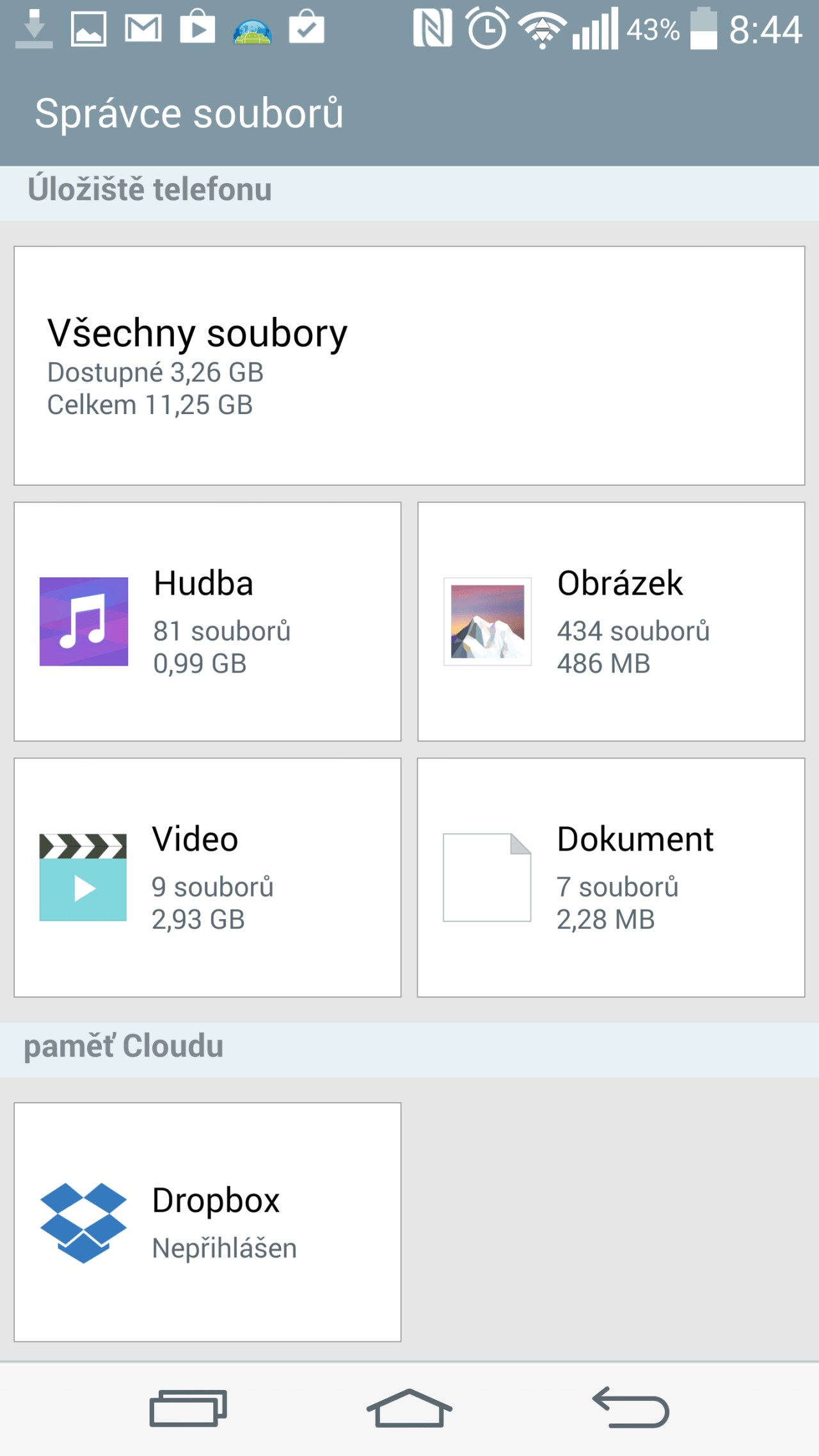This screenshot has height=1456, width=819.
Task: Tap the system back button
Action: click(x=631, y=1407)
